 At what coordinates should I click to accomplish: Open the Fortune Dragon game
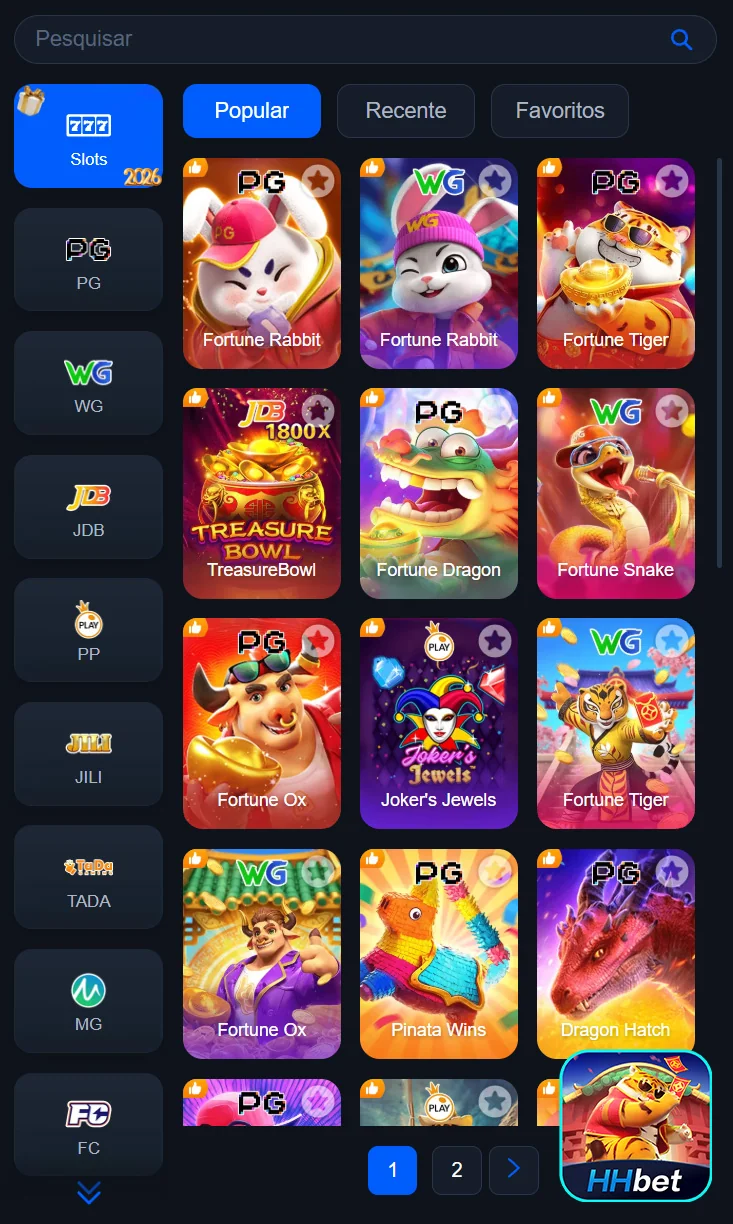tap(439, 494)
